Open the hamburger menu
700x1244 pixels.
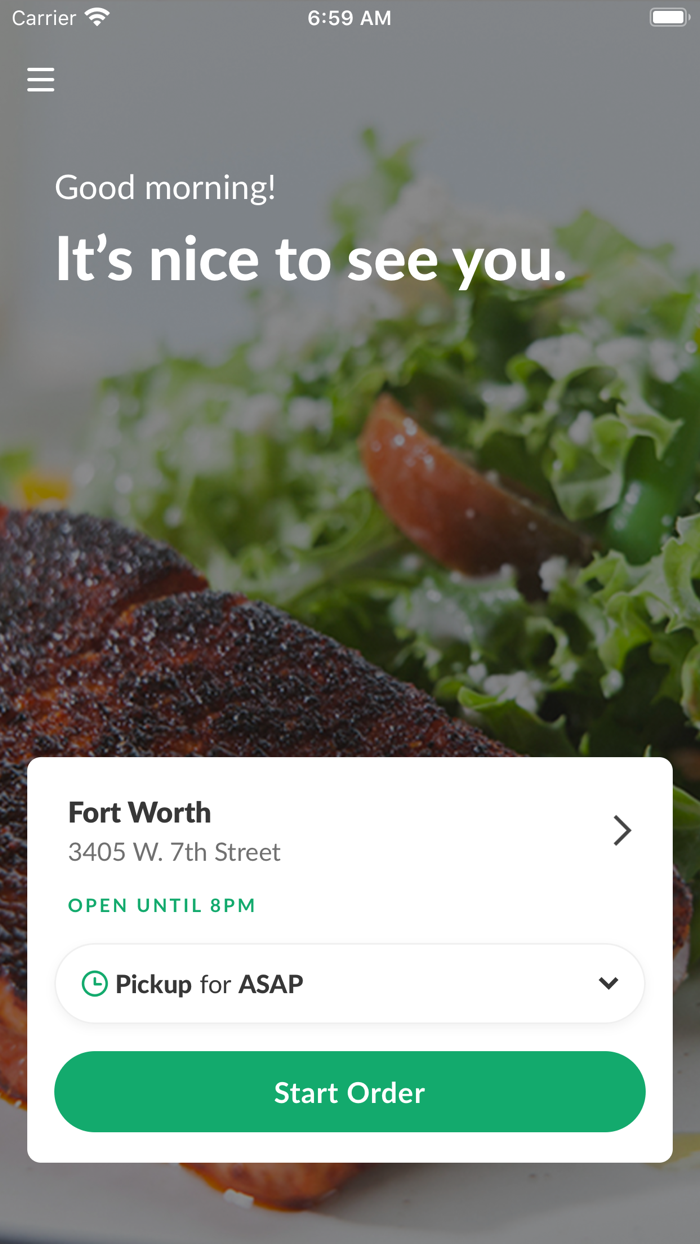point(41,79)
